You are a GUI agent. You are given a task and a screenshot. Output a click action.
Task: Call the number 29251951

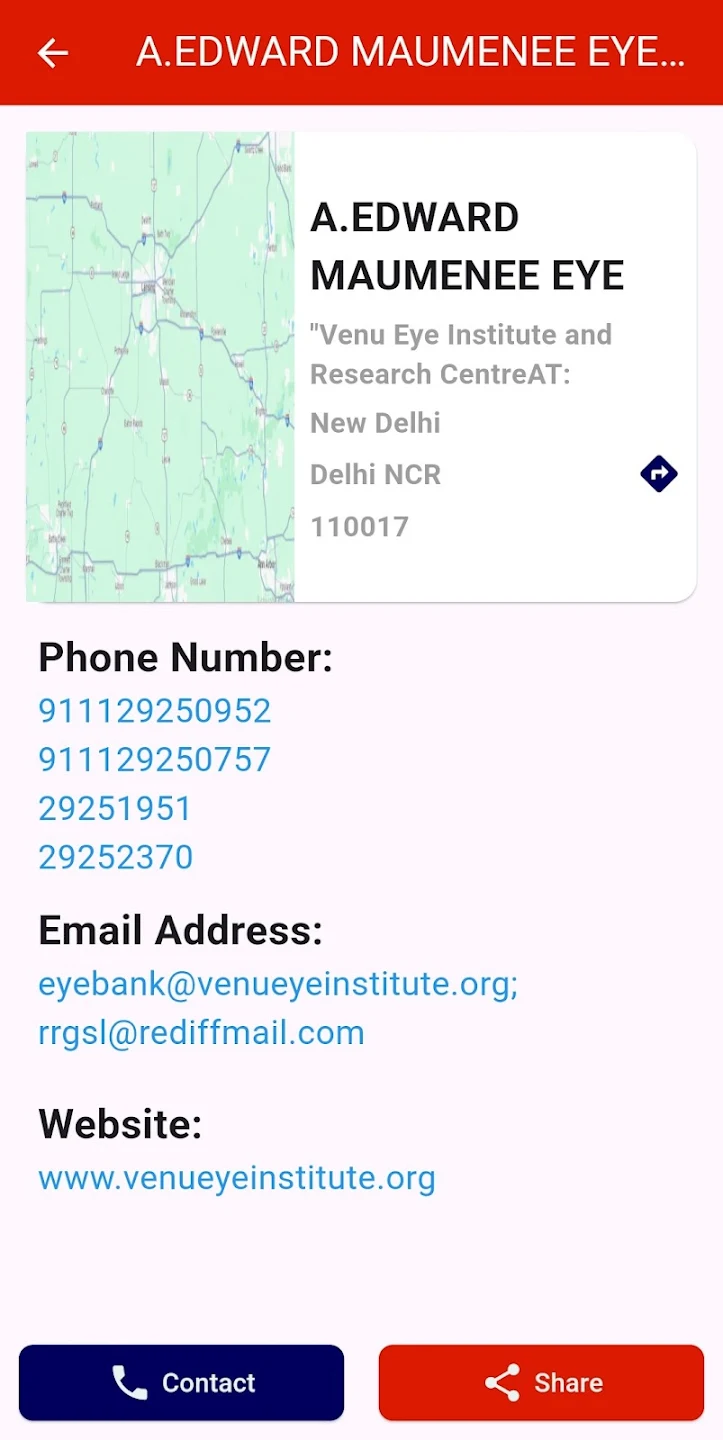pyautogui.click(x=115, y=809)
